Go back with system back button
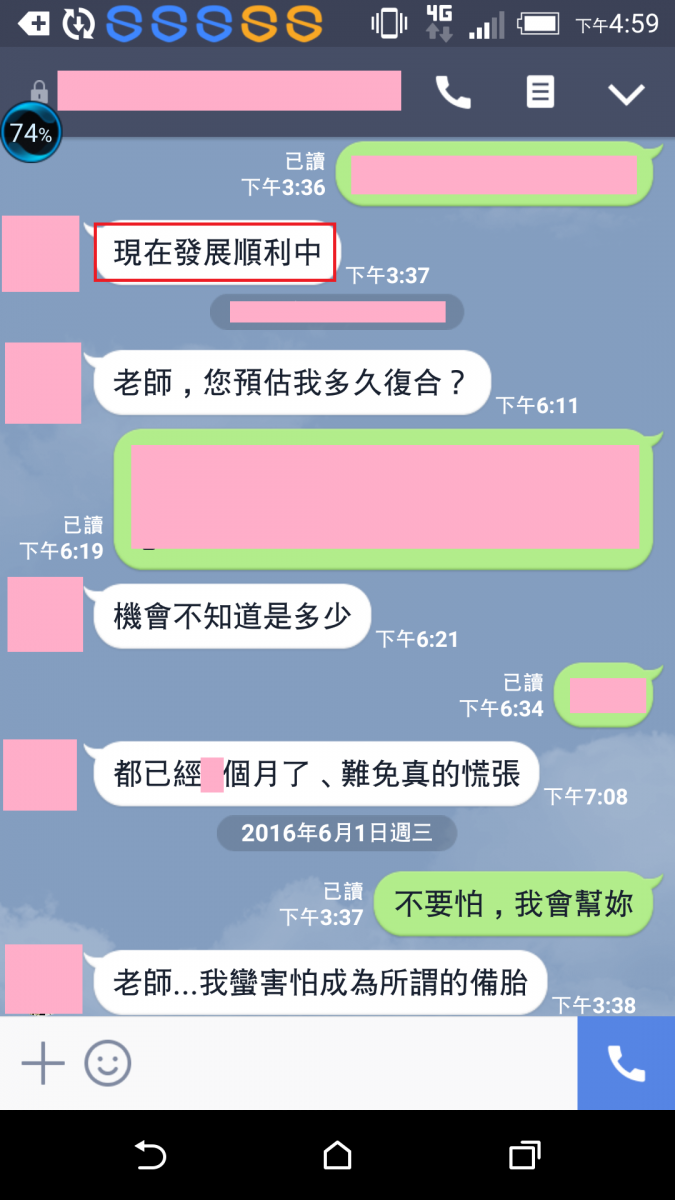 pos(150,1156)
